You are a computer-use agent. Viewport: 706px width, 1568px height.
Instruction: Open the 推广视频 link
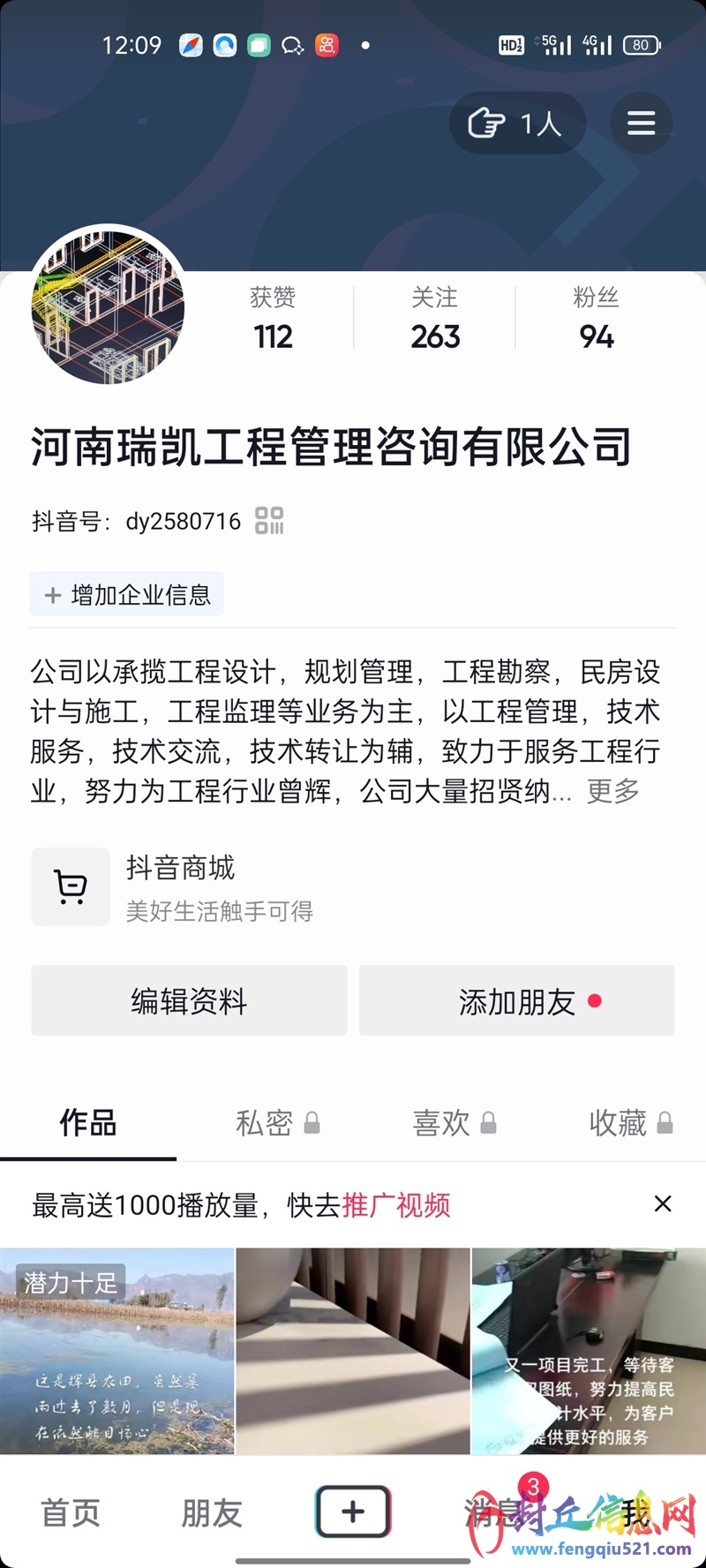[x=395, y=1204]
